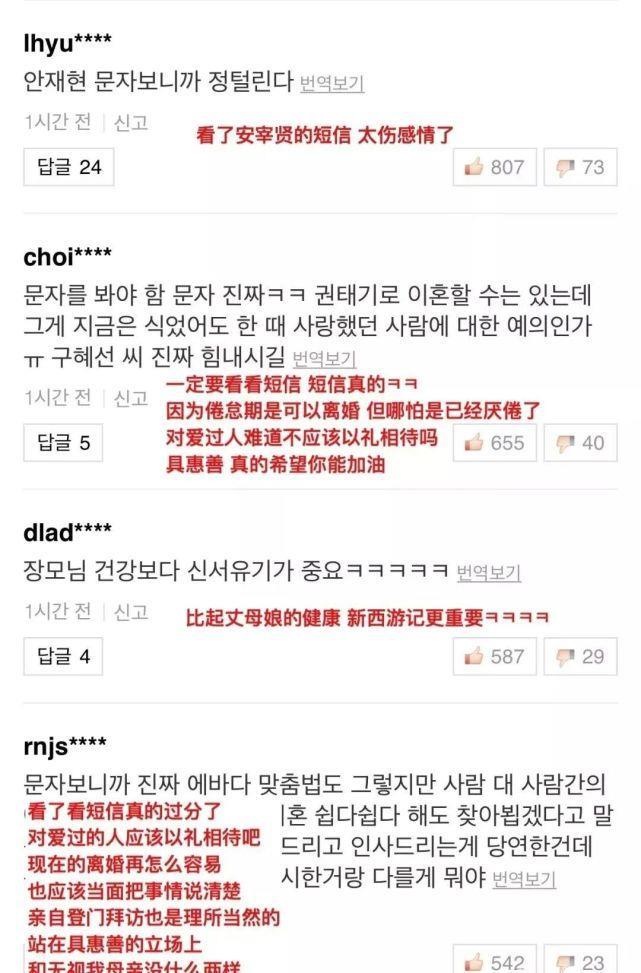Dislike dlad's comment with 29 dislikes

[580, 657]
